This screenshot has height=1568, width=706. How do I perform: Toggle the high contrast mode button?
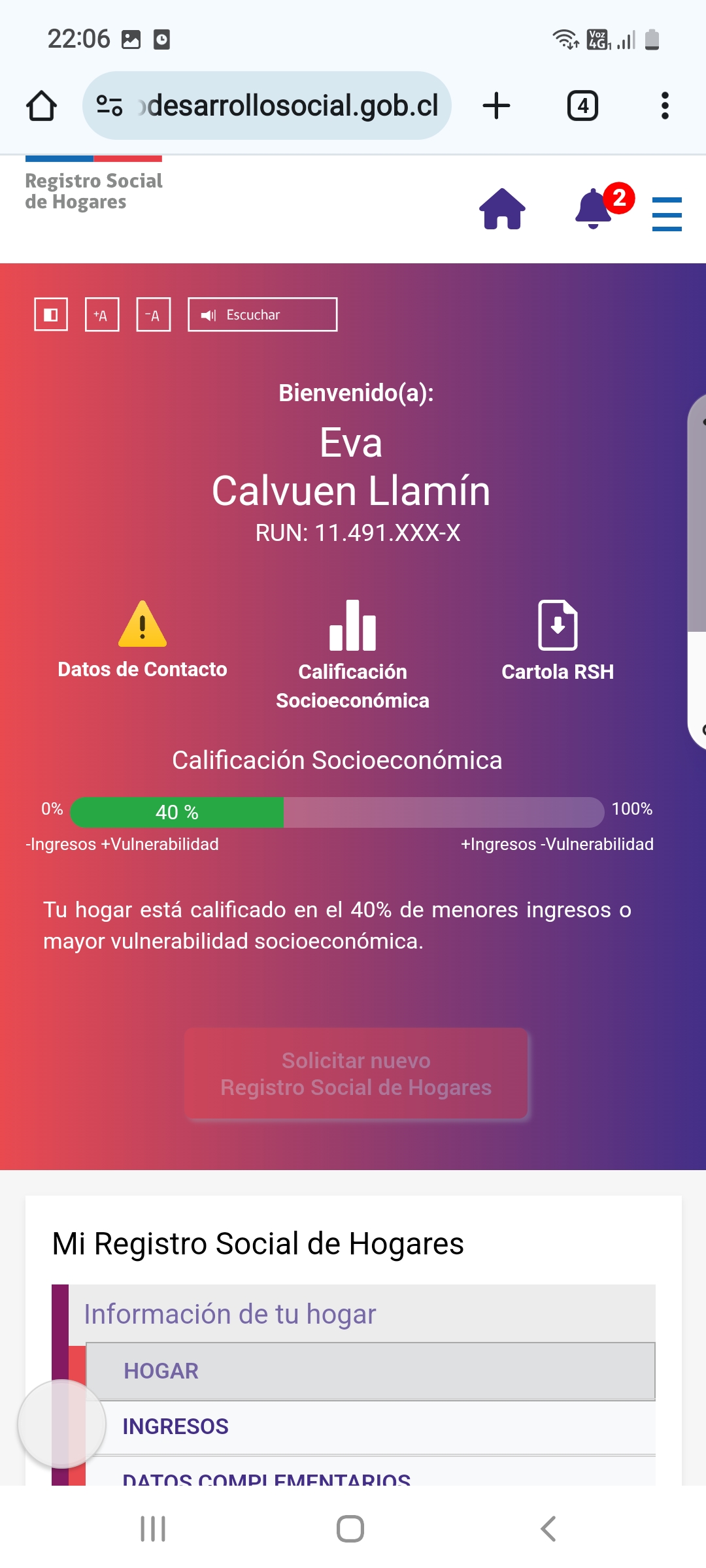click(x=51, y=315)
